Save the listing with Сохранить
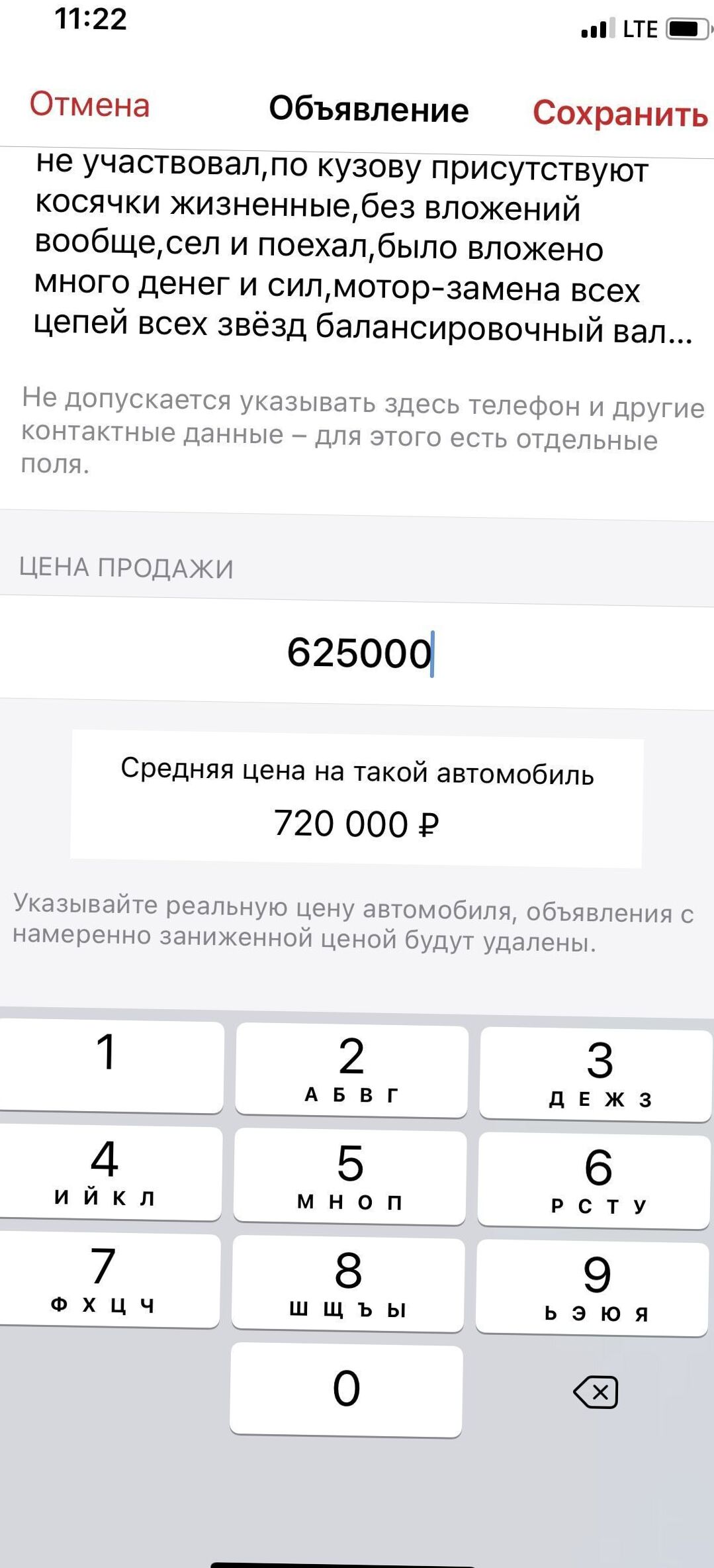 click(x=620, y=113)
